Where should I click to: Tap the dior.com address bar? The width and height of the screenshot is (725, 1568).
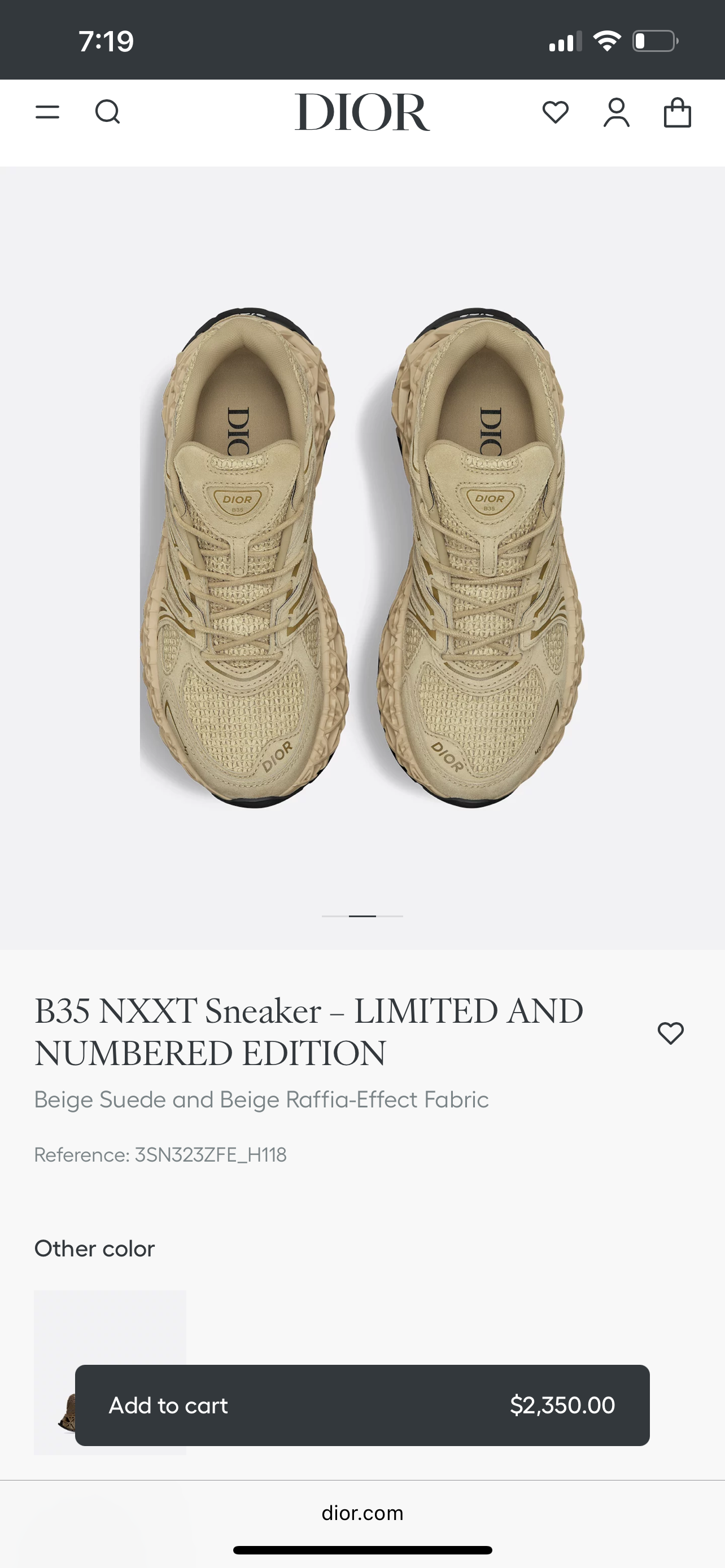[x=362, y=1513]
